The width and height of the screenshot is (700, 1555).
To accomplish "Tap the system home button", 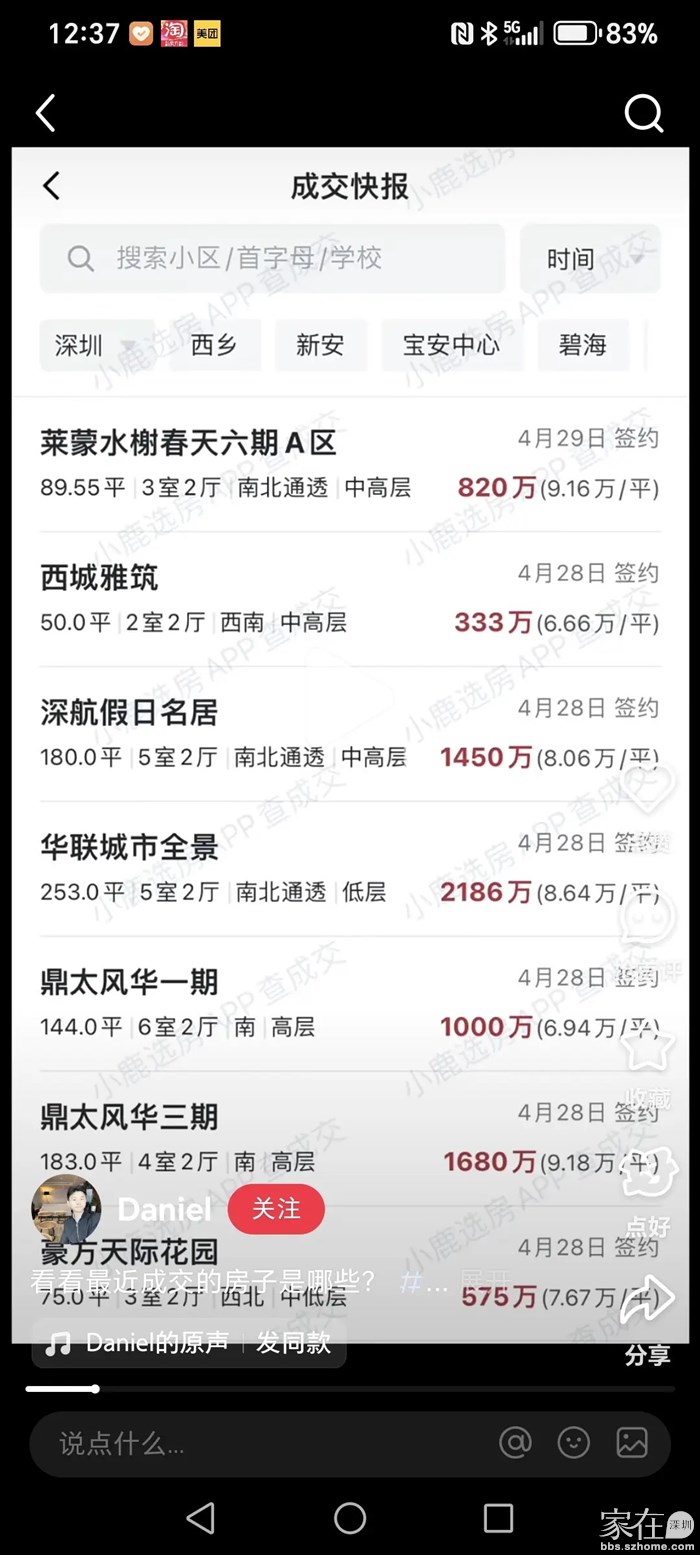I will click(350, 1517).
